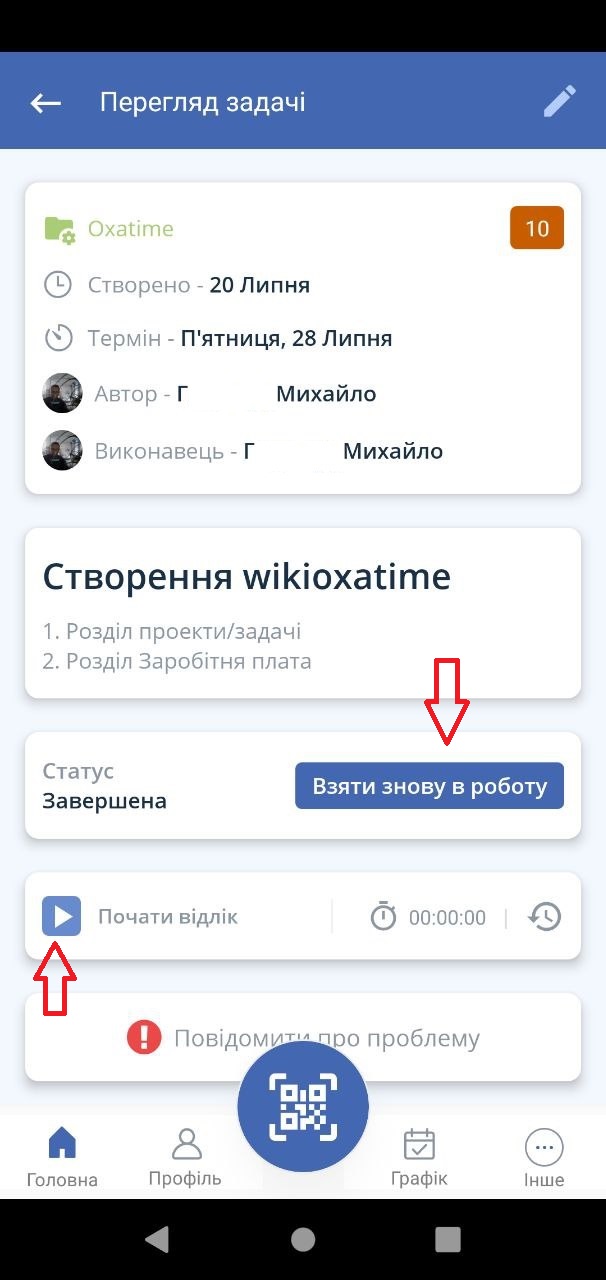The width and height of the screenshot is (606, 1280).
Task: Open the Oxatime project link
Action: pos(130,229)
